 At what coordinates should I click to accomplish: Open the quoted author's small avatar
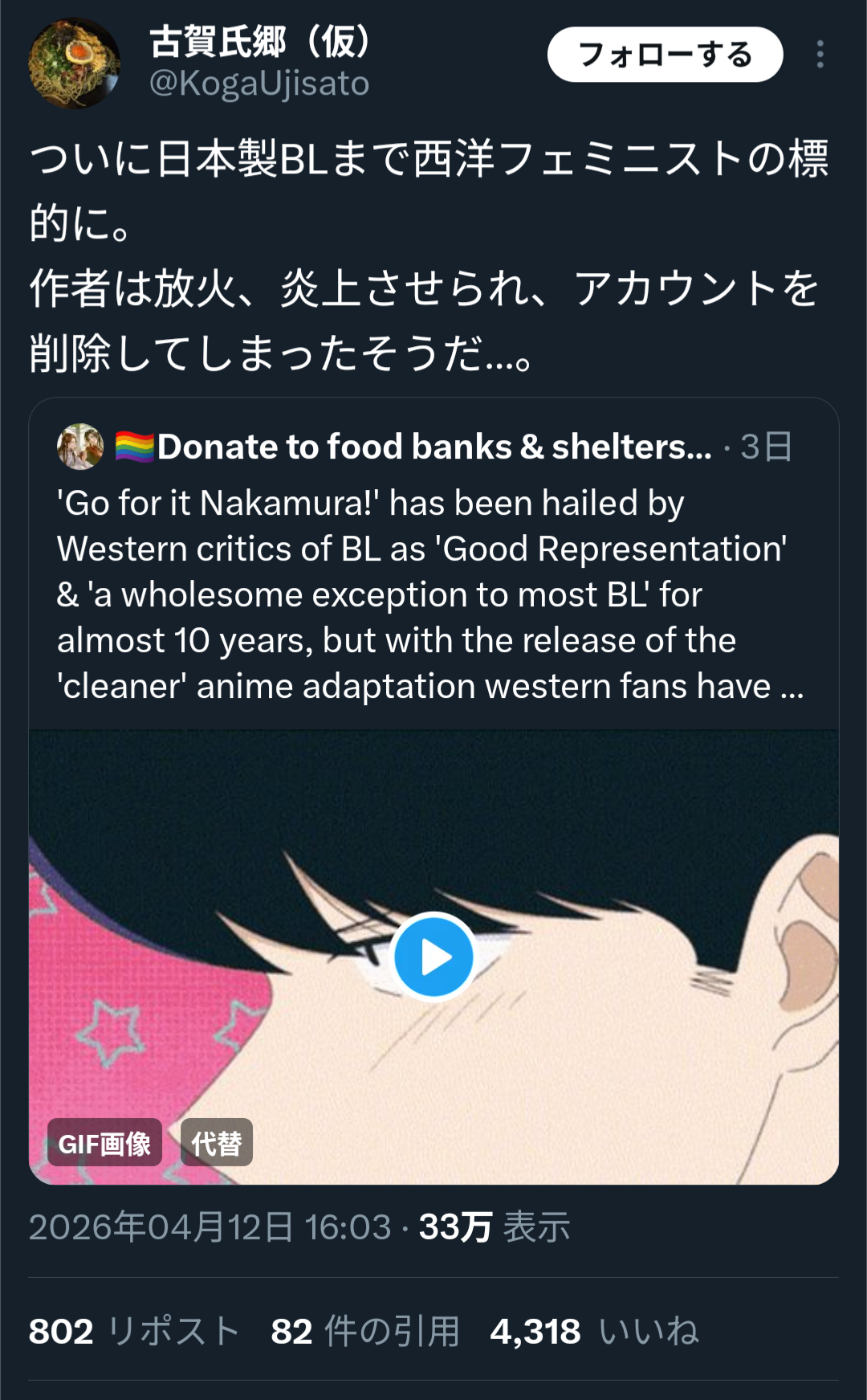coord(80,447)
